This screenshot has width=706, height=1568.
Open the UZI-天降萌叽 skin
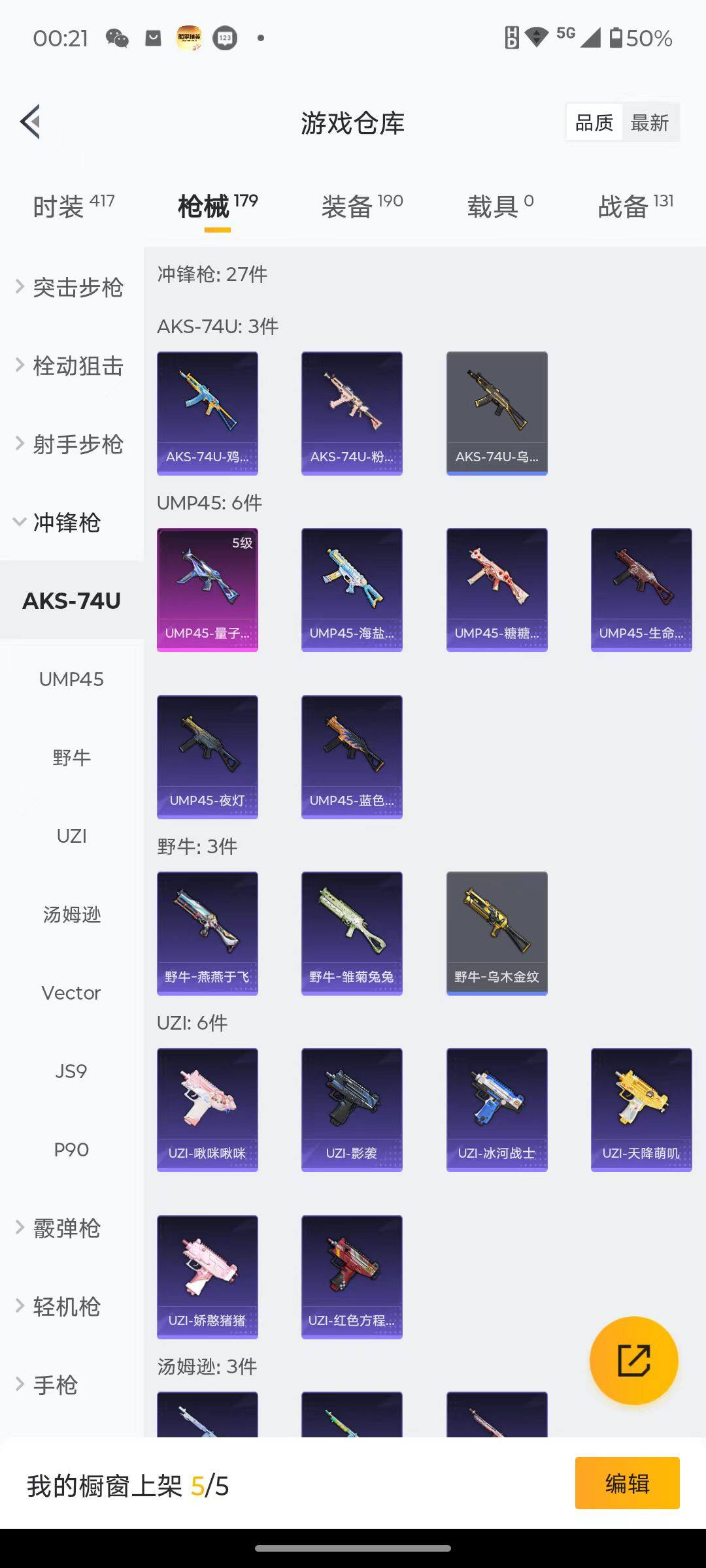[641, 1109]
